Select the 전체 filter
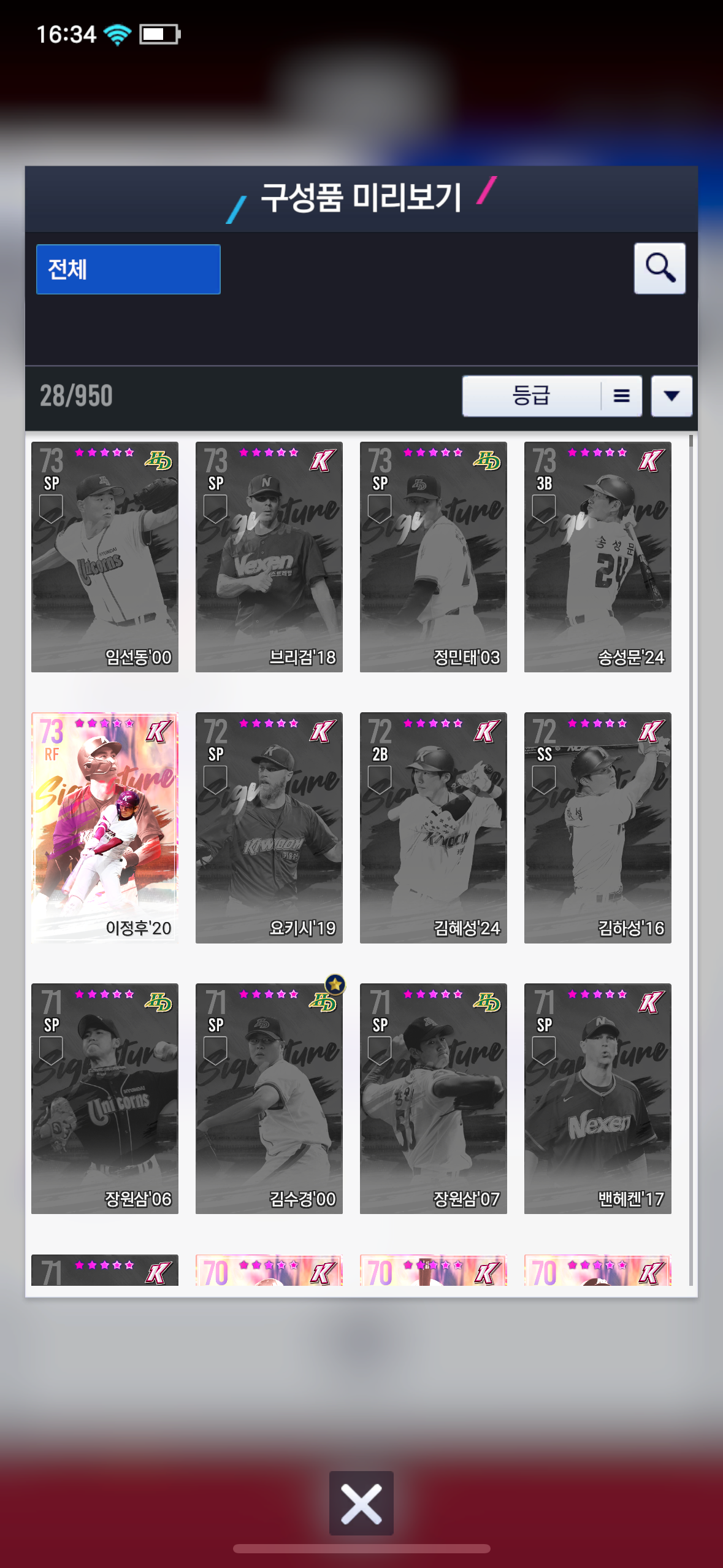Image resolution: width=723 pixels, height=1568 pixels. click(x=128, y=269)
